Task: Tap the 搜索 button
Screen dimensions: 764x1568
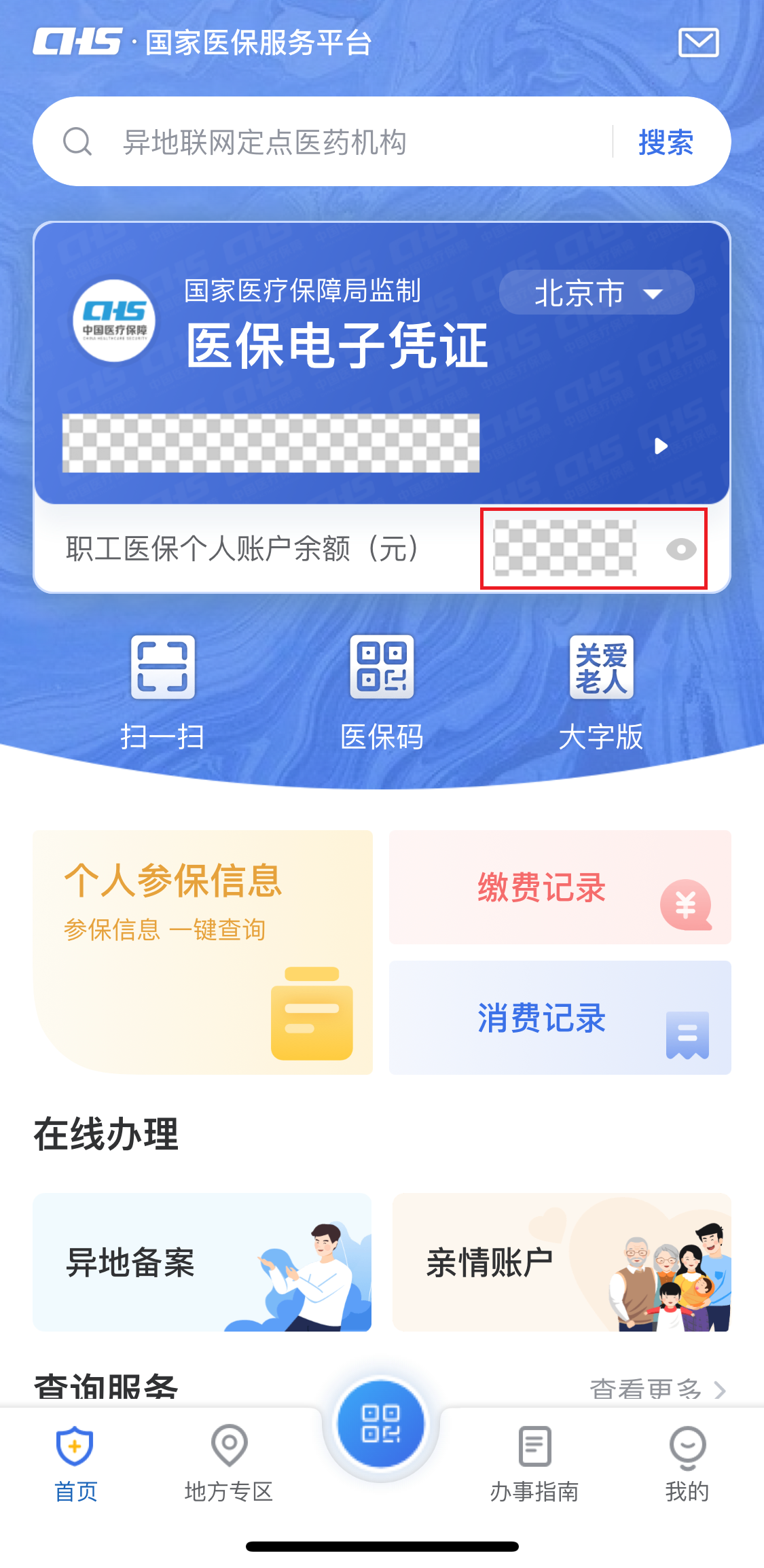Action: click(x=666, y=142)
